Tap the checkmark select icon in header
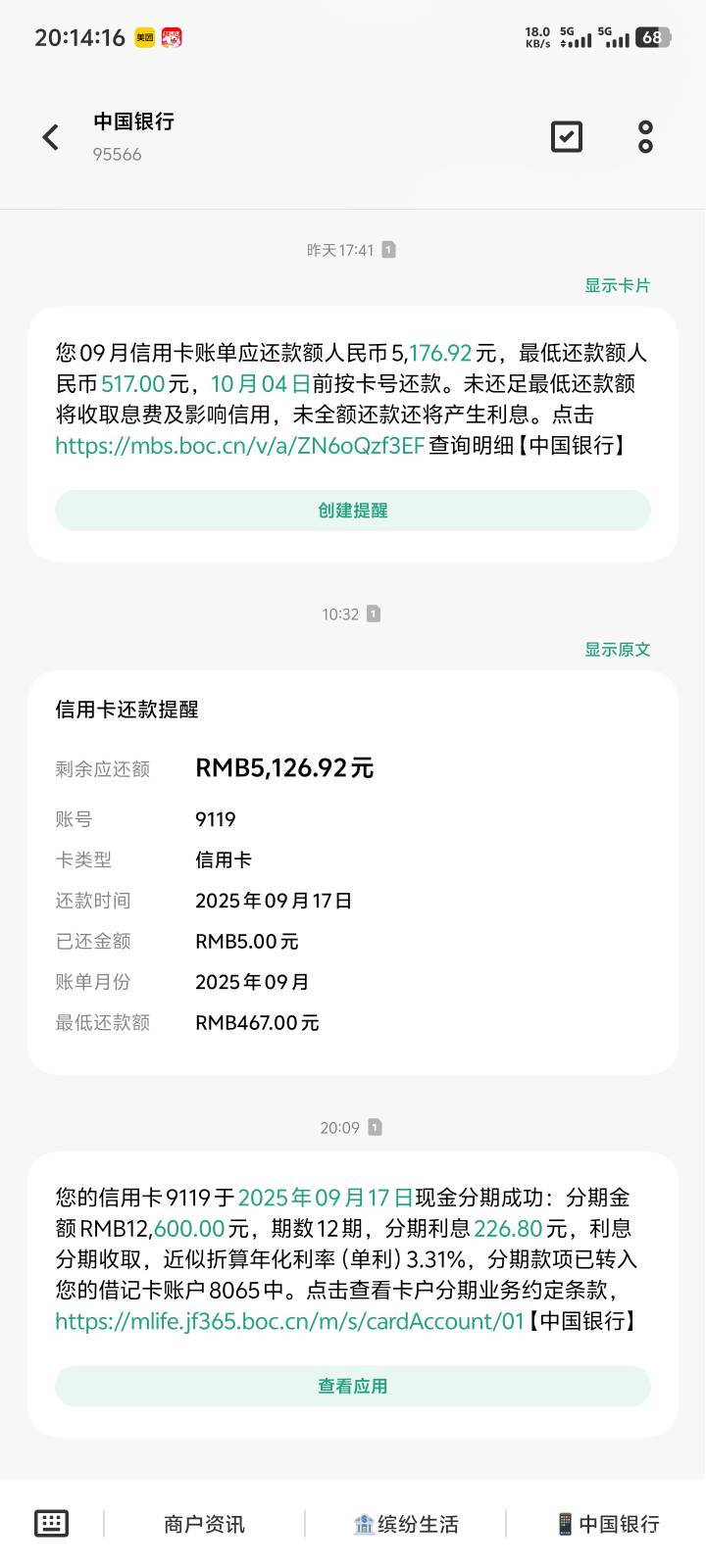The height and width of the screenshot is (1568, 706). (567, 137)
